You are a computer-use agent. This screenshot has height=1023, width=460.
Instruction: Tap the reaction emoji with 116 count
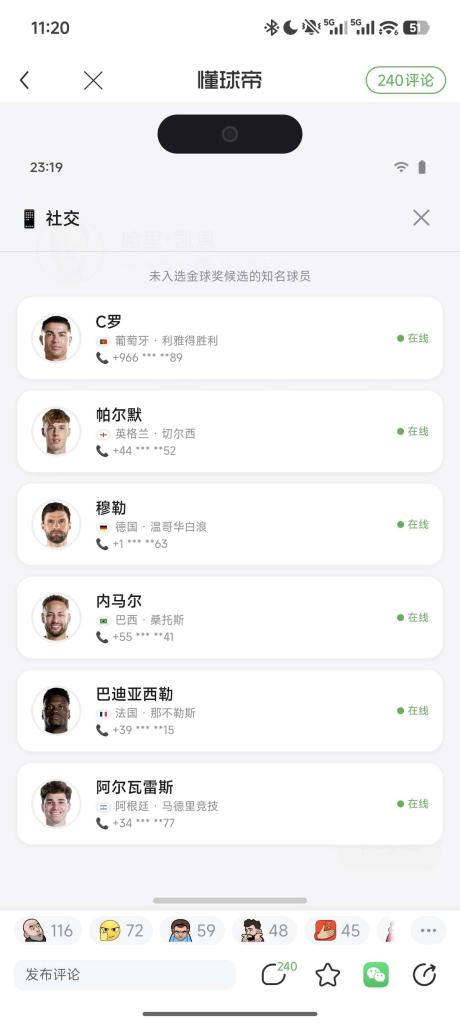coord(48,930)
